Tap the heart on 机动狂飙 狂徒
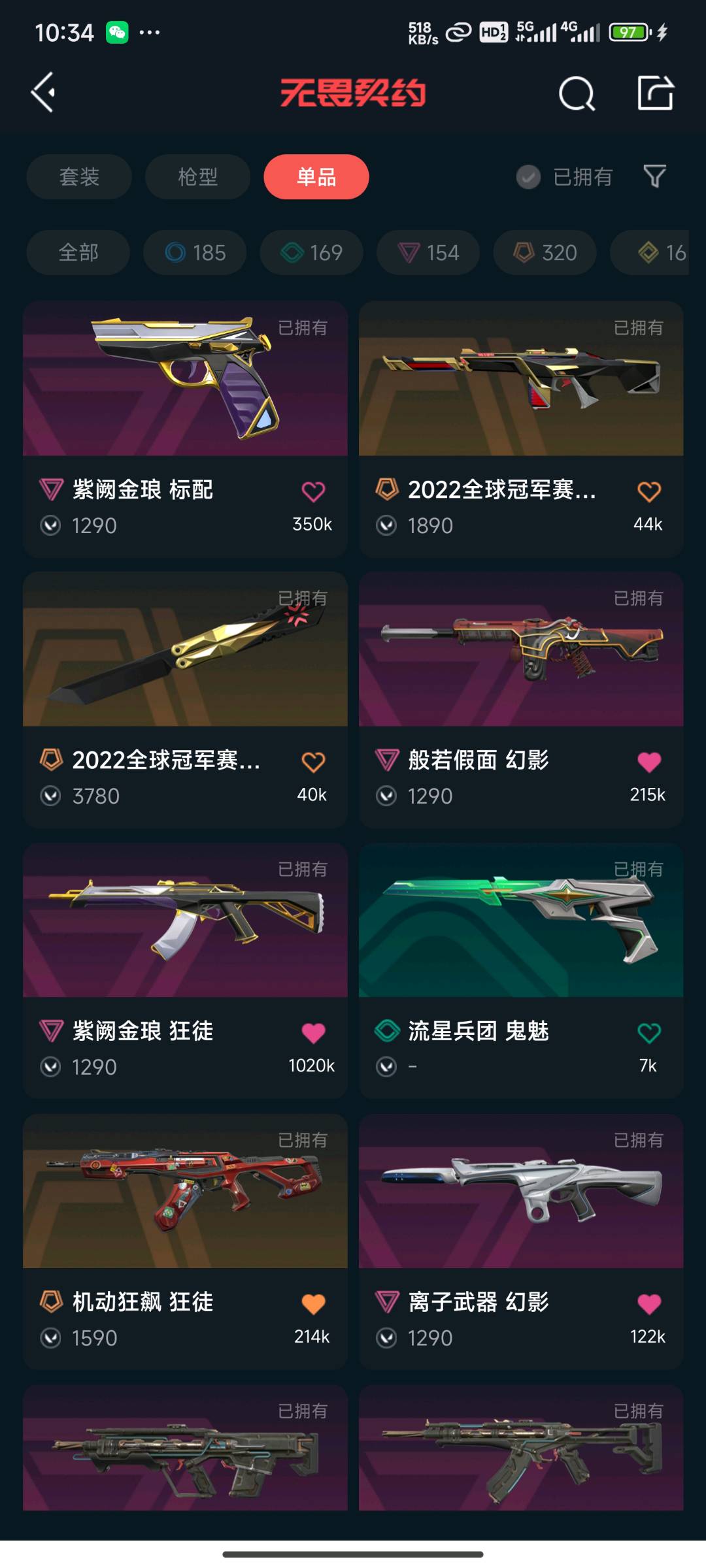Image resolution: width=706 pixels, height=1568 pixels. pyautogui.click(x=313, y=1304)
